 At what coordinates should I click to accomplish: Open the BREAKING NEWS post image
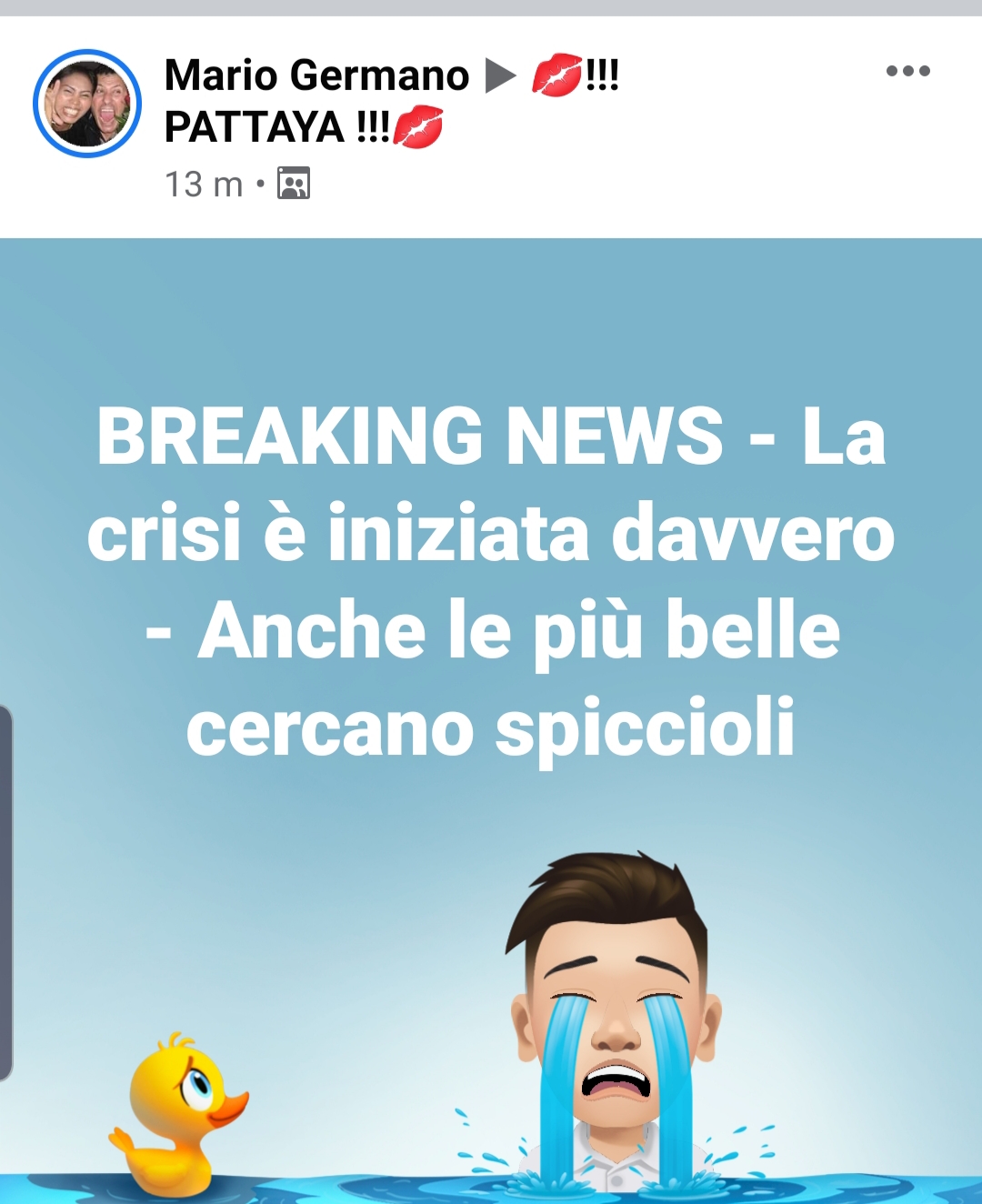491,718
